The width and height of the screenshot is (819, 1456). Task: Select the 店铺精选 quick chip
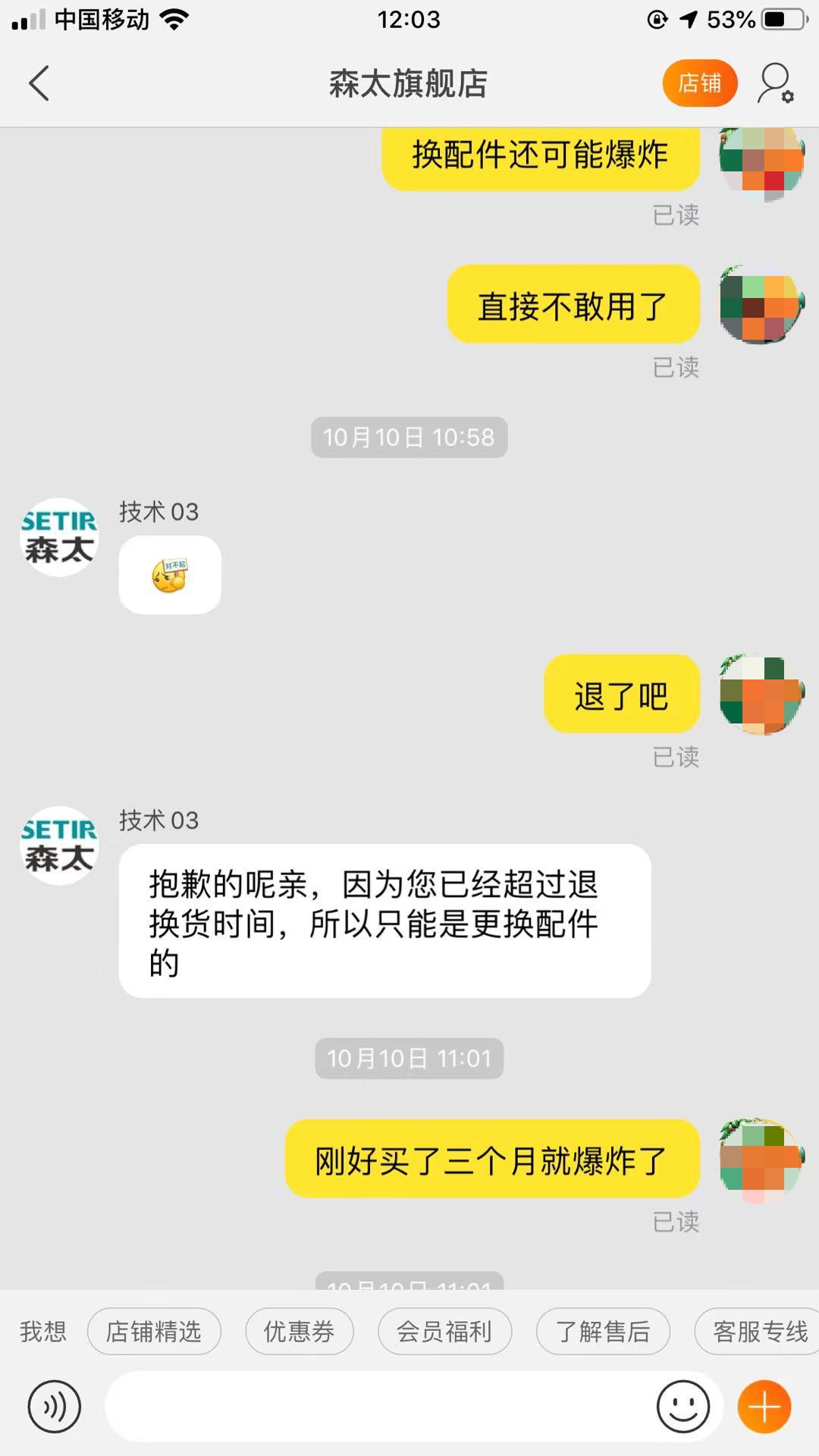(x=154, y=1332)
